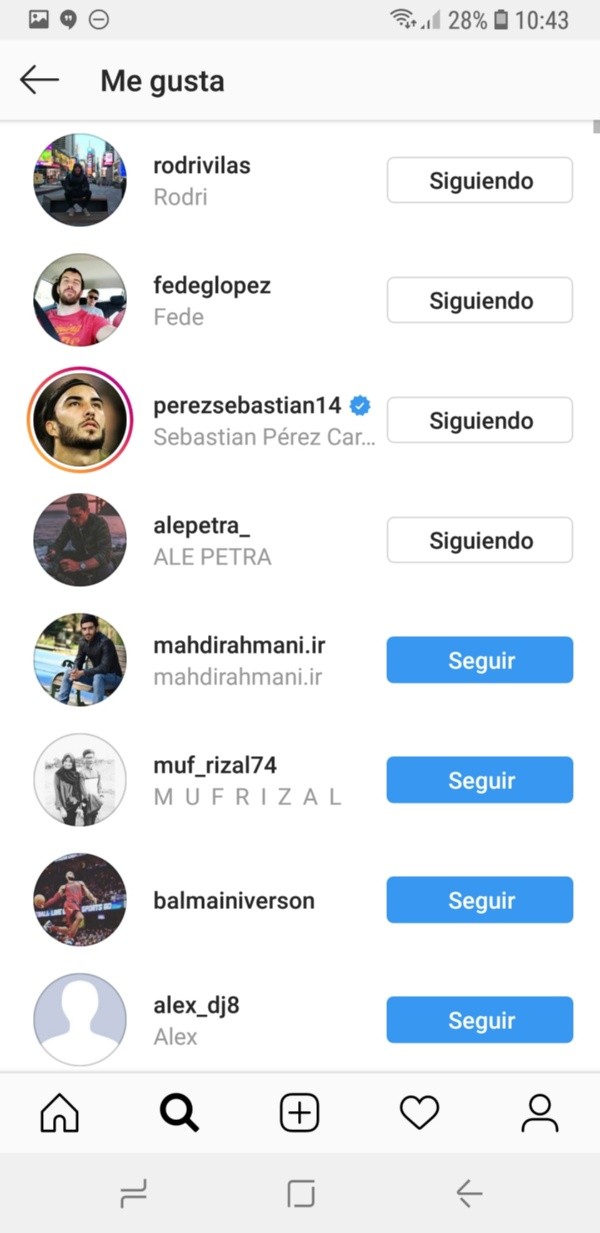Go to the Home feed tab
Viewport: 600px width, 1233px height.
pyautogui.click(x=60, y=1112)
